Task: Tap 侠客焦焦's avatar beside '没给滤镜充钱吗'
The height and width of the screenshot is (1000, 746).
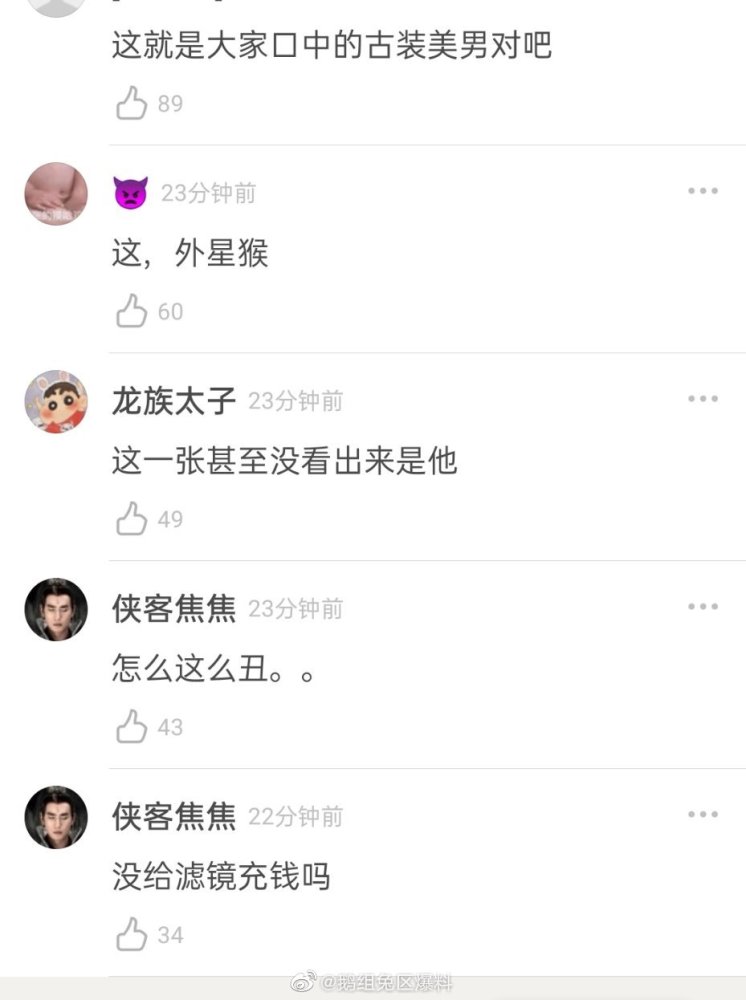Action: (x=56, y=817)
